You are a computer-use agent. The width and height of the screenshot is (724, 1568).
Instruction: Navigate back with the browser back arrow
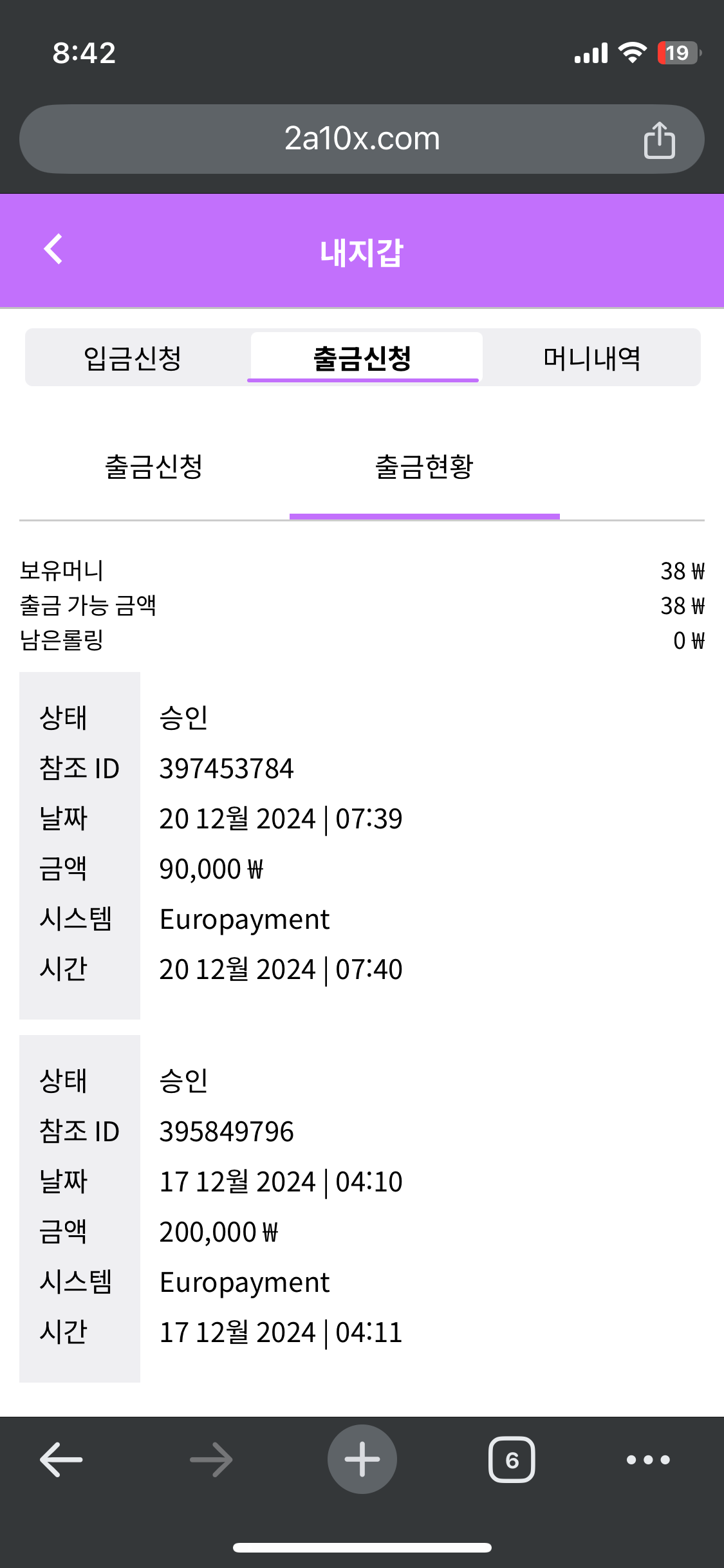pos(61,1459)
